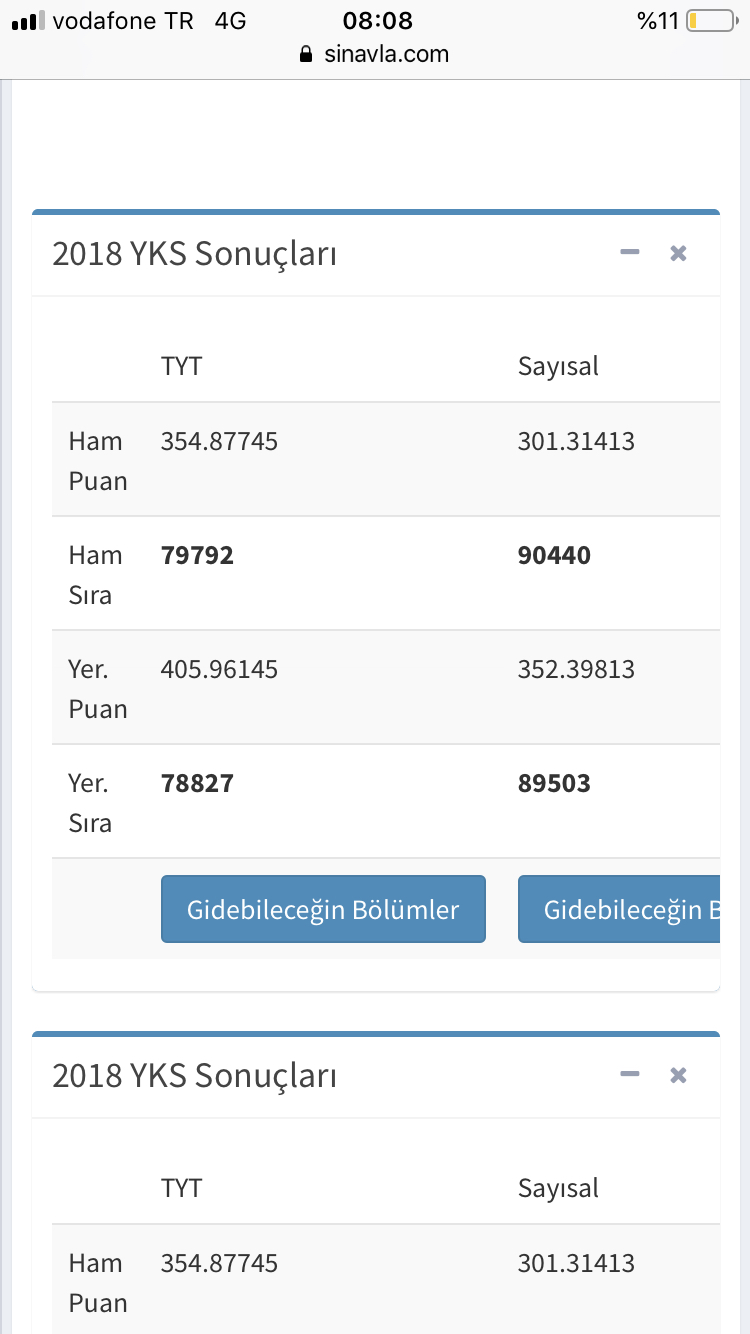The width and height of the screenshot is (750, 1334).
Task: Dismiss the second 2018 YKS Sonuçları panel
Action: pyautogui.click(x=678, y=1075)
